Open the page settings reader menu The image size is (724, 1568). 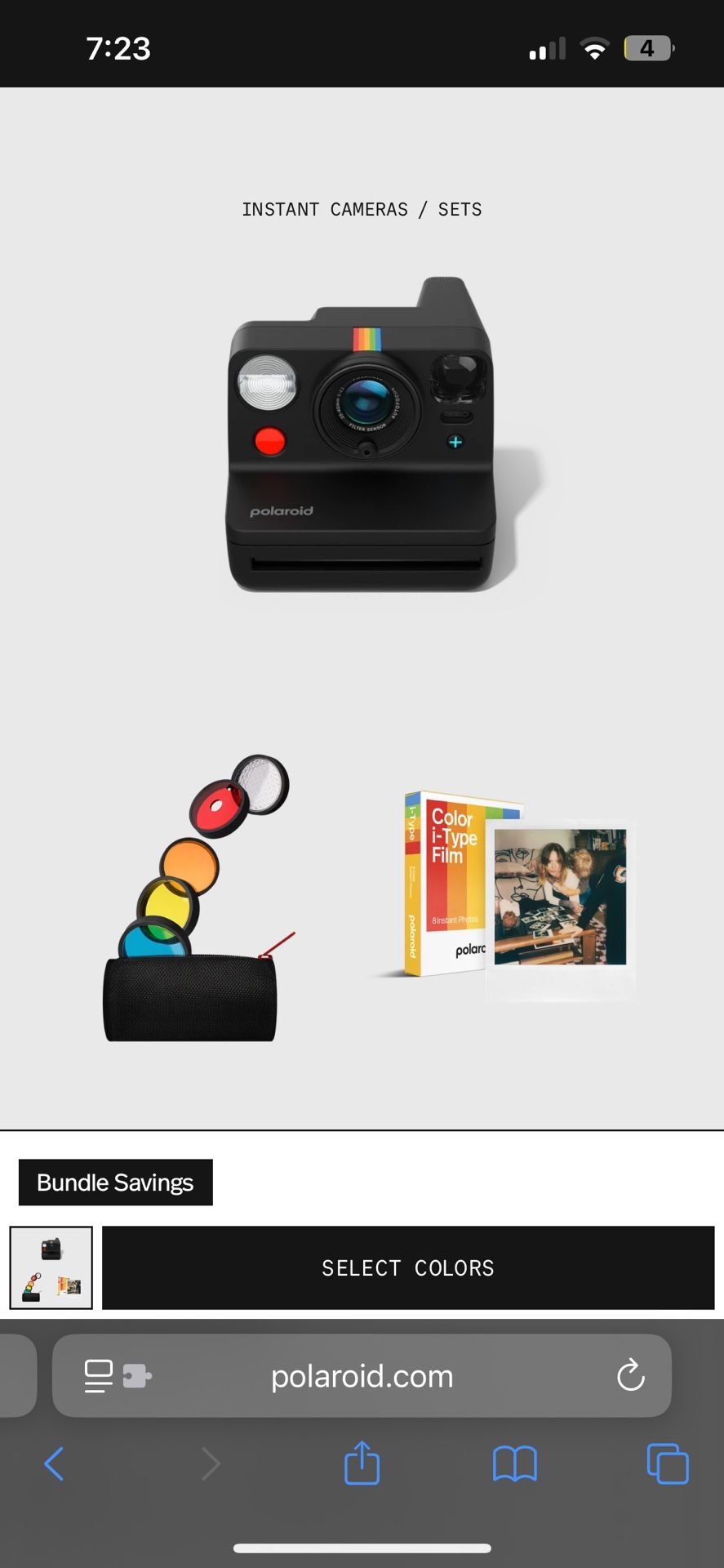point(99,1376)
